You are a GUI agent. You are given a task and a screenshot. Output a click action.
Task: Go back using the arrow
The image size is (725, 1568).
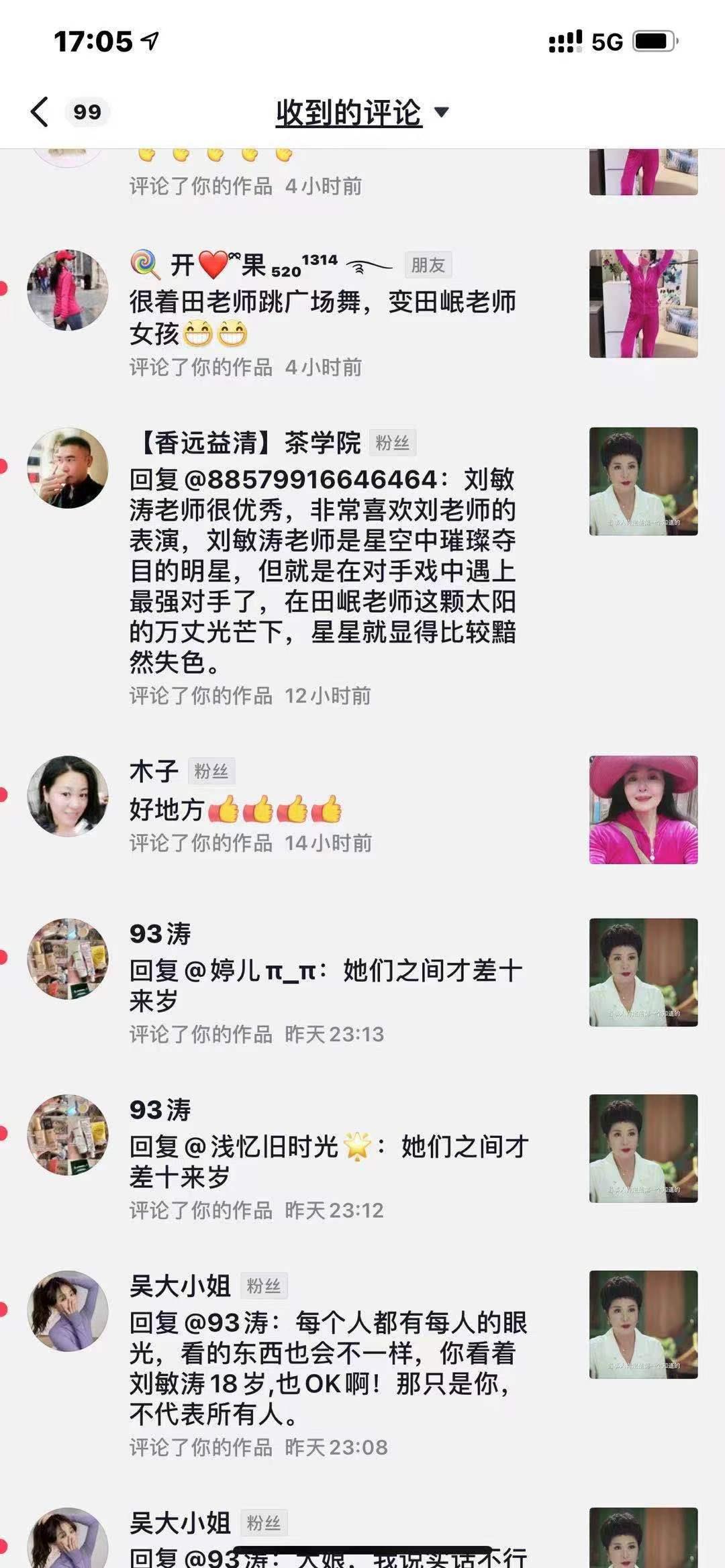(x=40, y=111)
